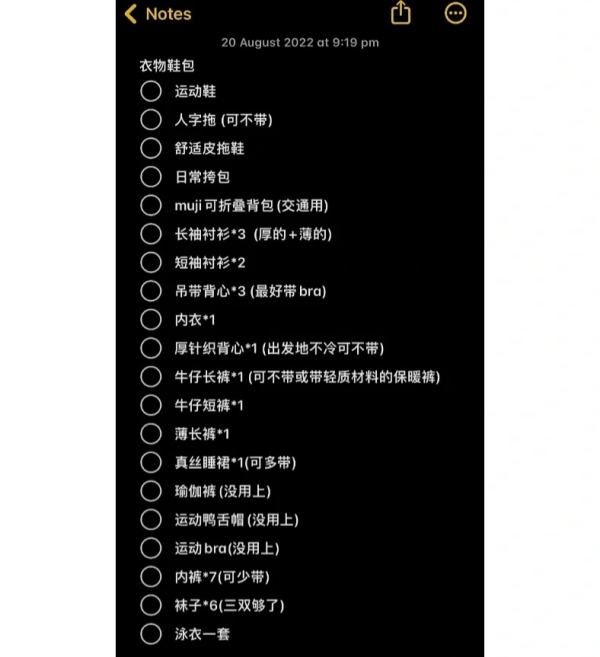Tick 牛仔短裤*1 item
This screenshot has height=657, width=600.
[151, 405]
